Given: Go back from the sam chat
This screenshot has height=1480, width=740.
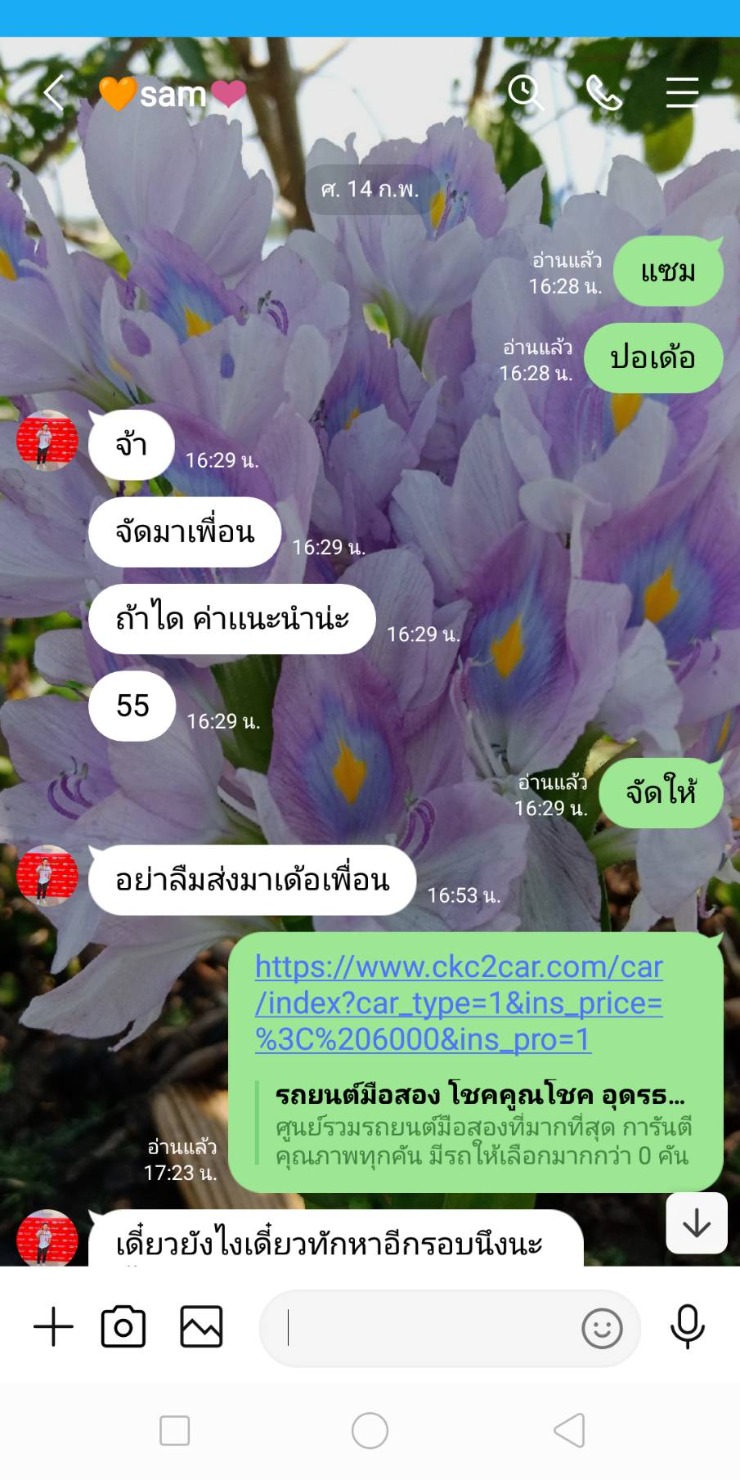Looking at the screenshot, I should click(54, 94).
